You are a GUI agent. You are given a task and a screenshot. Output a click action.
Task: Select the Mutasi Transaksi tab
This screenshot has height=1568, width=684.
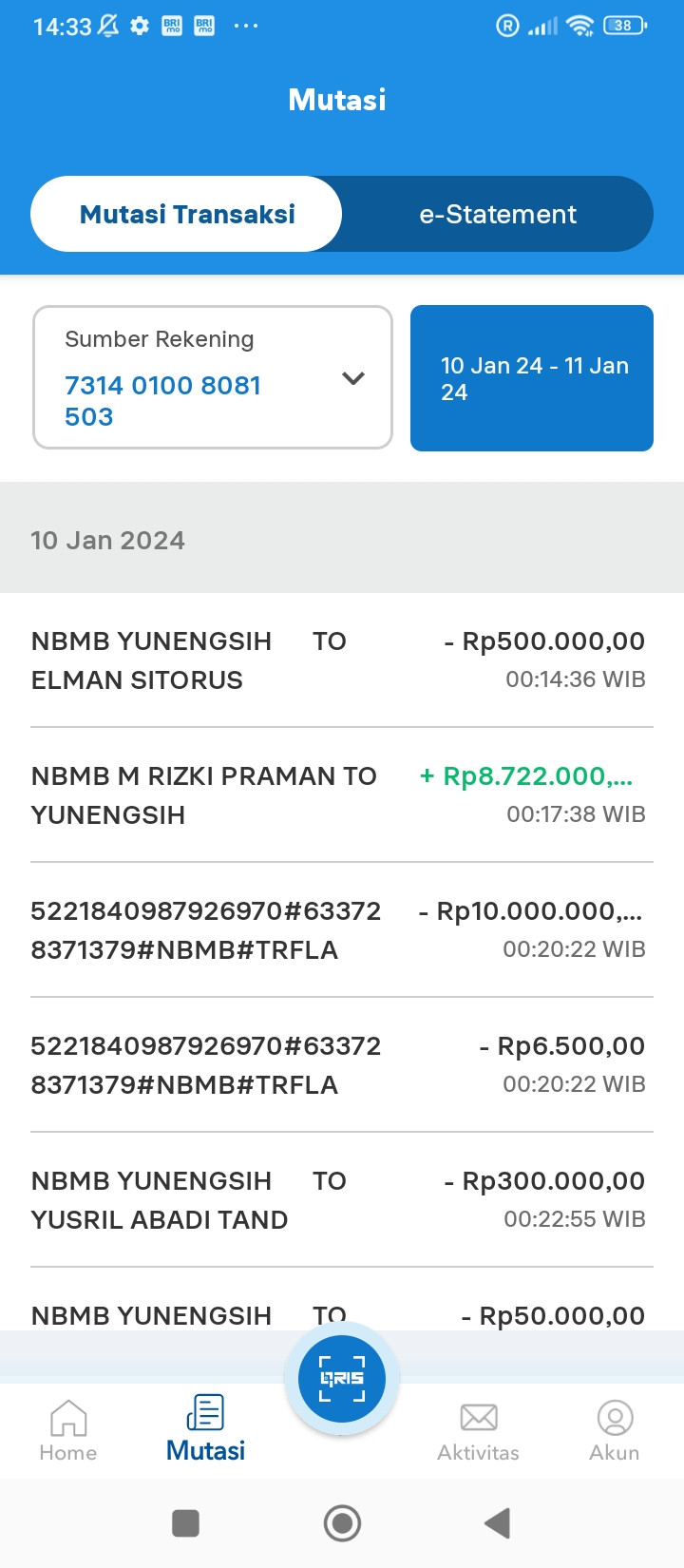coord(187,215)
